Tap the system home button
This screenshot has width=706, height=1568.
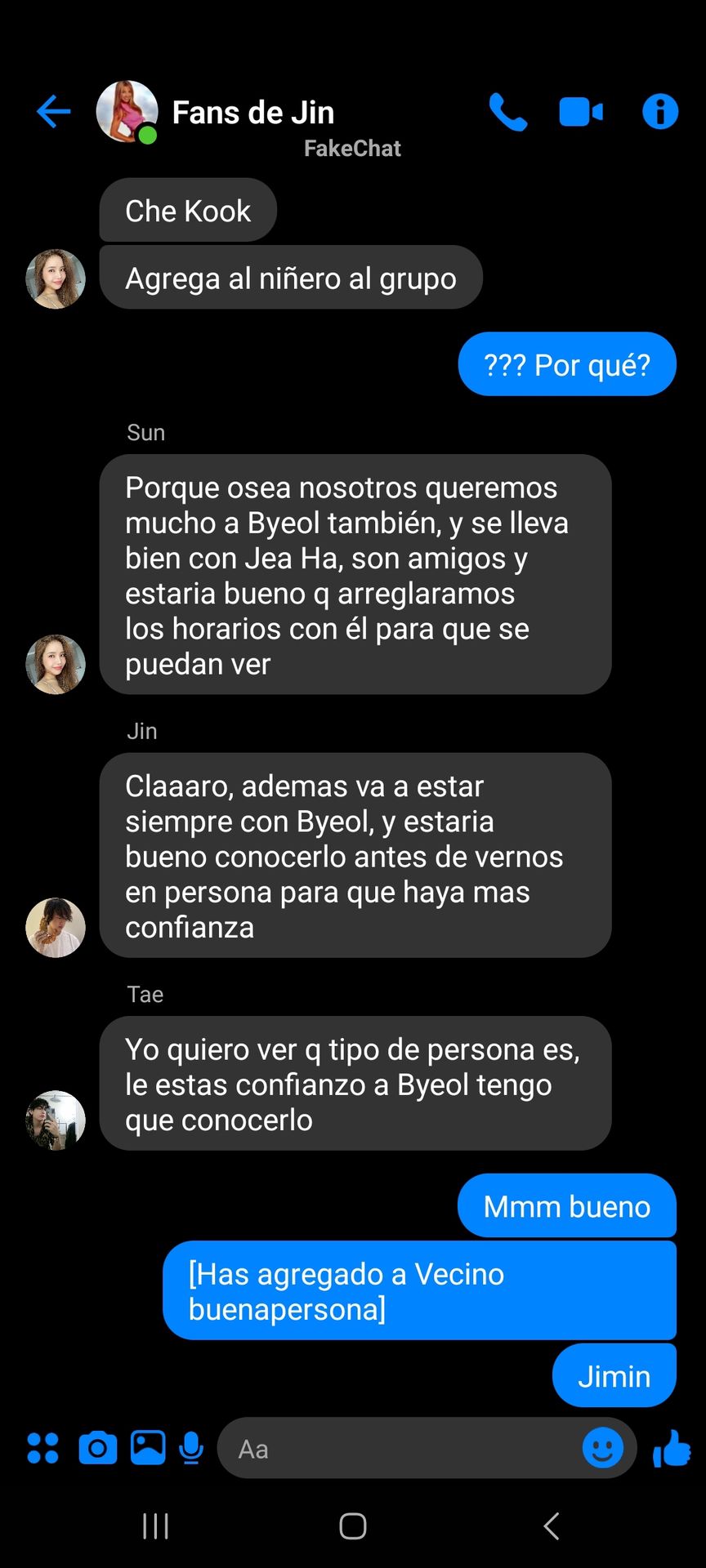coord(353,1526)
